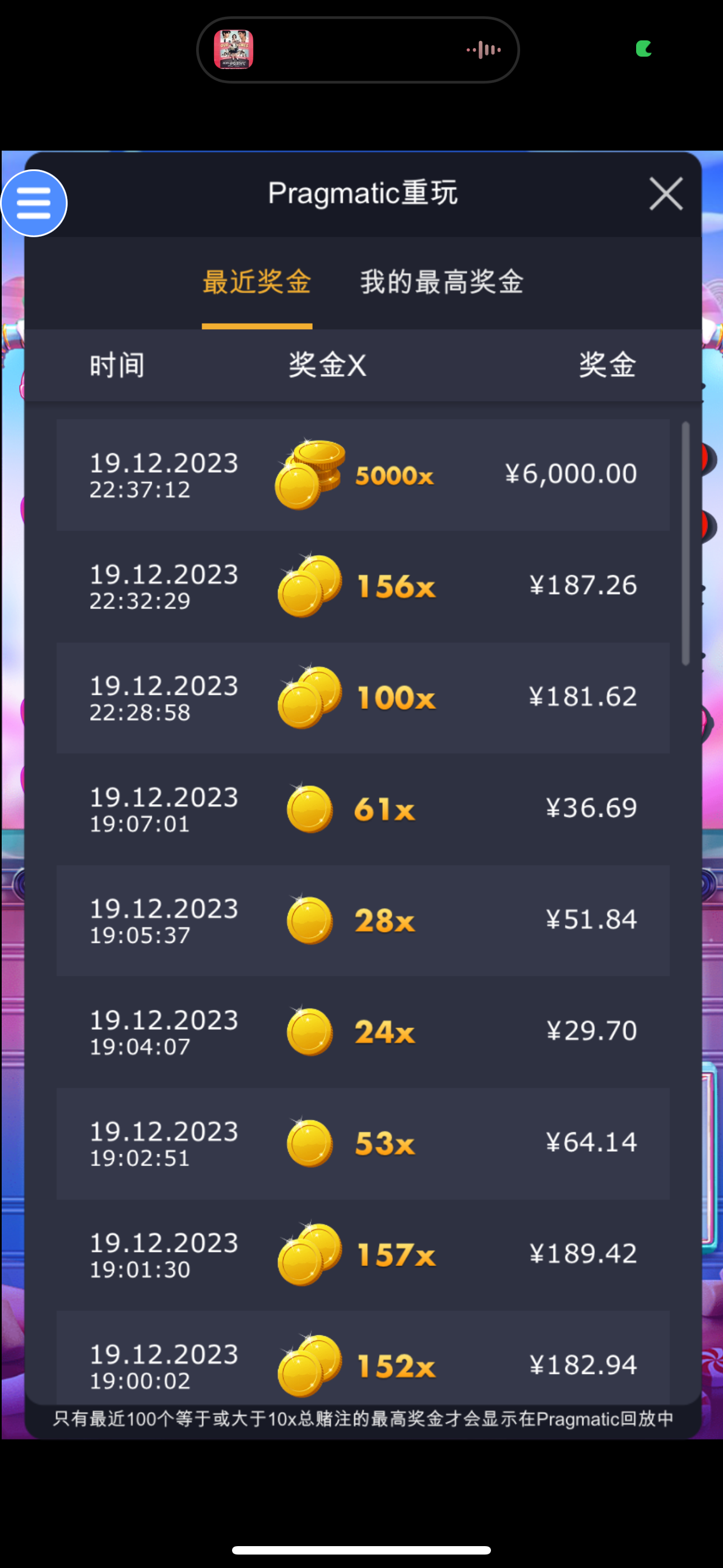Select the 最近奖金 tab

(x=257, y=283)
